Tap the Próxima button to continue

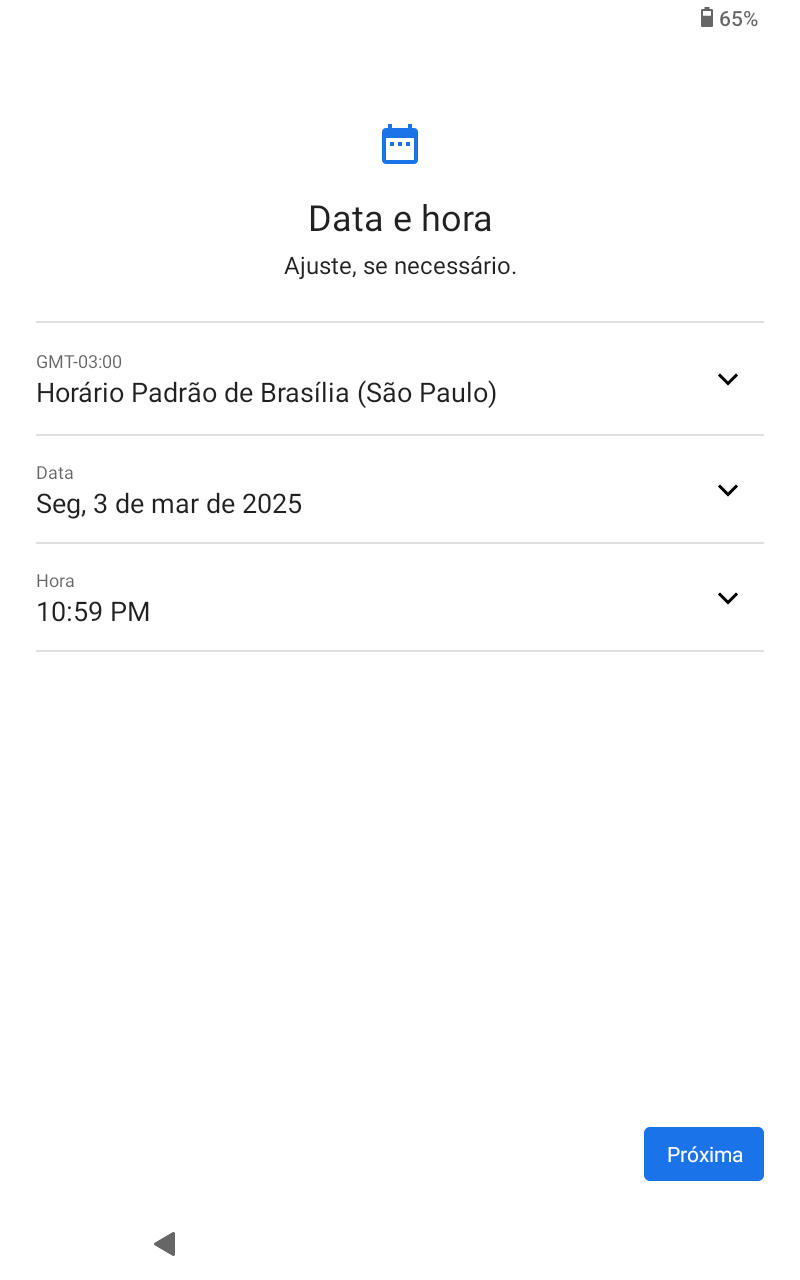(703, 1154)
